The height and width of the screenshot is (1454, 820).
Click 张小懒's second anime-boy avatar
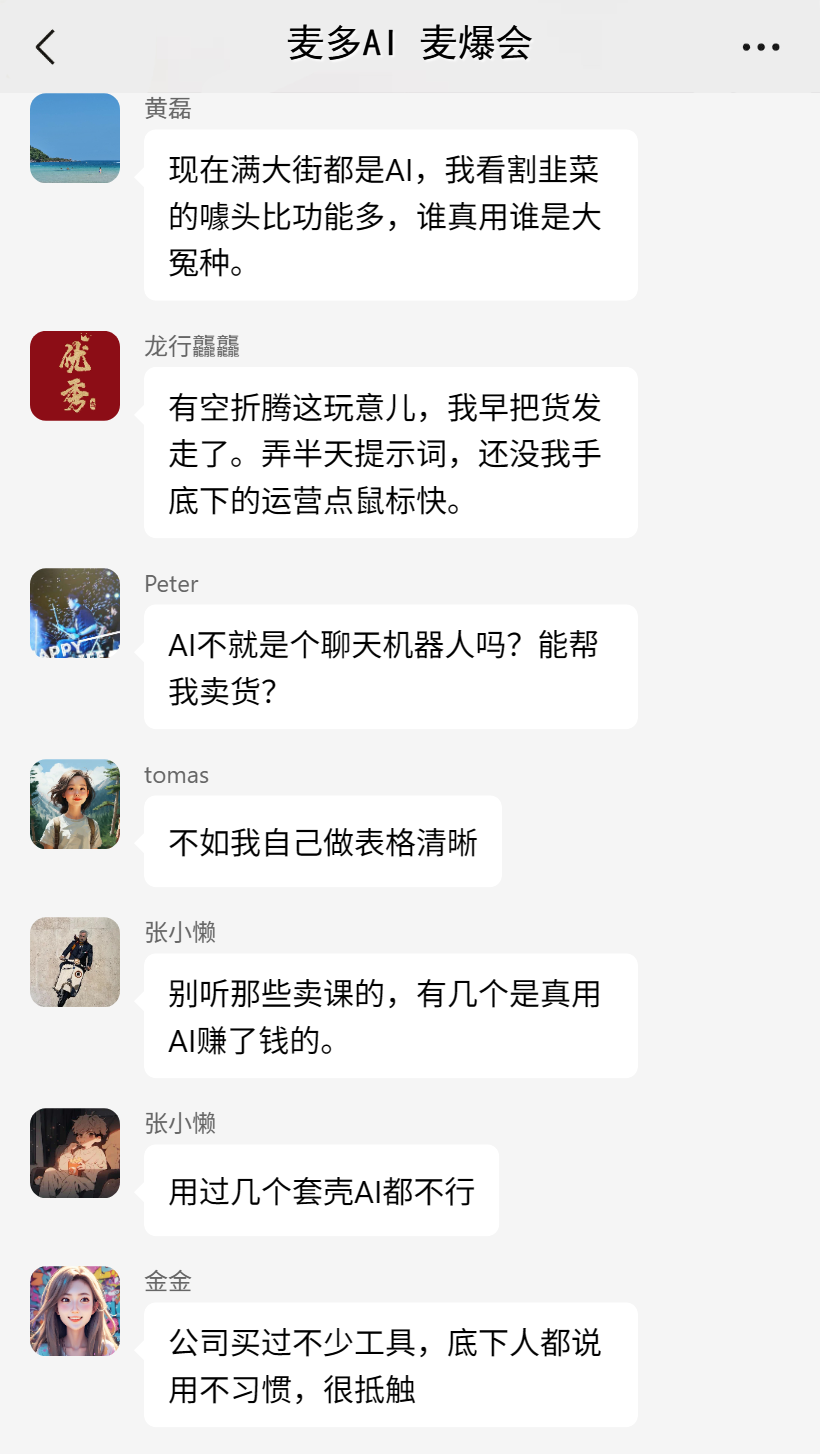click(74, 1153)
